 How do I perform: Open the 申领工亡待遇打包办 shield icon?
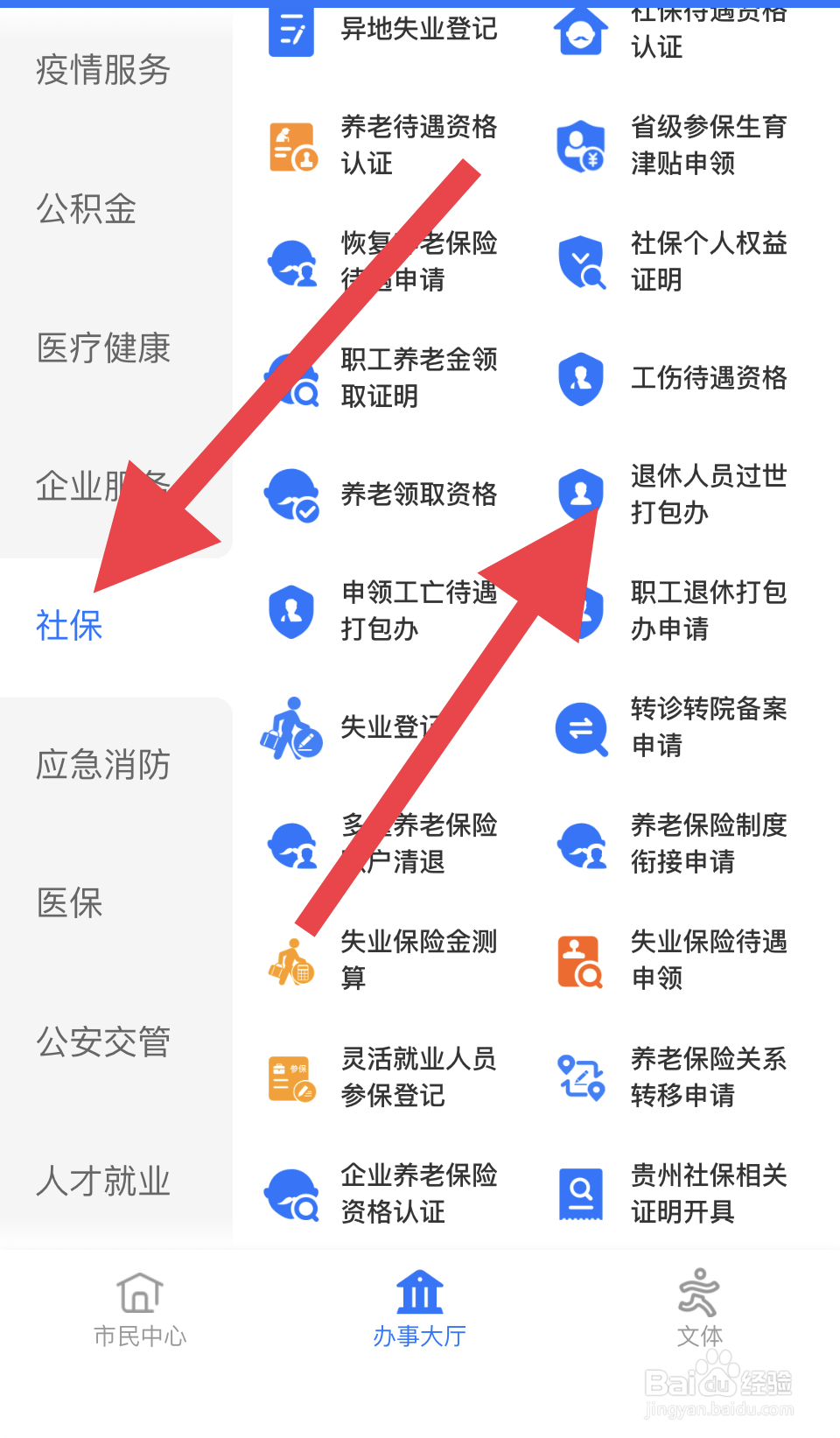tap(291, 612)
